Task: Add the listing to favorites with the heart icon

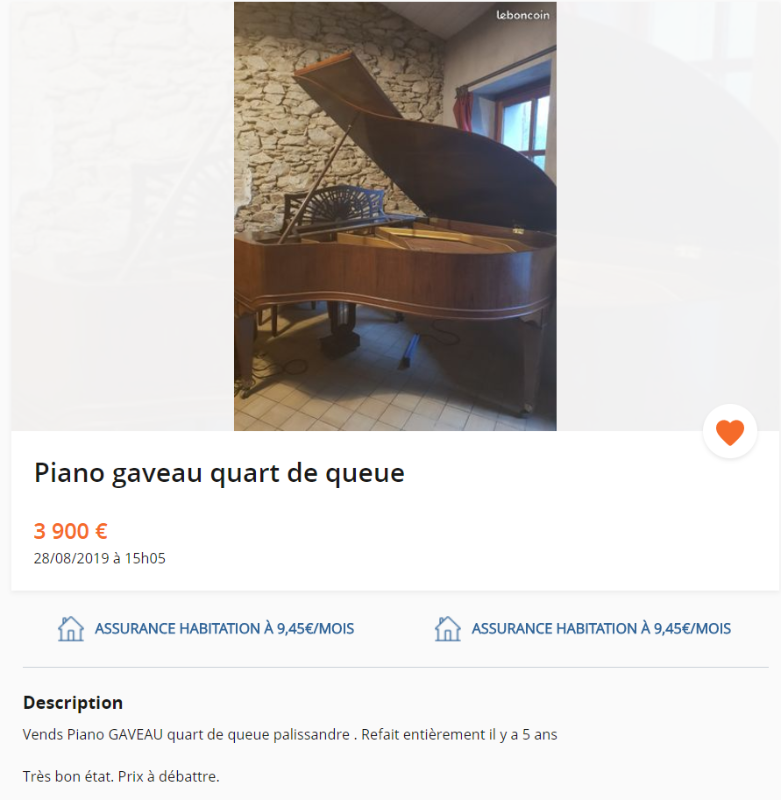Action: pos(730,431)
